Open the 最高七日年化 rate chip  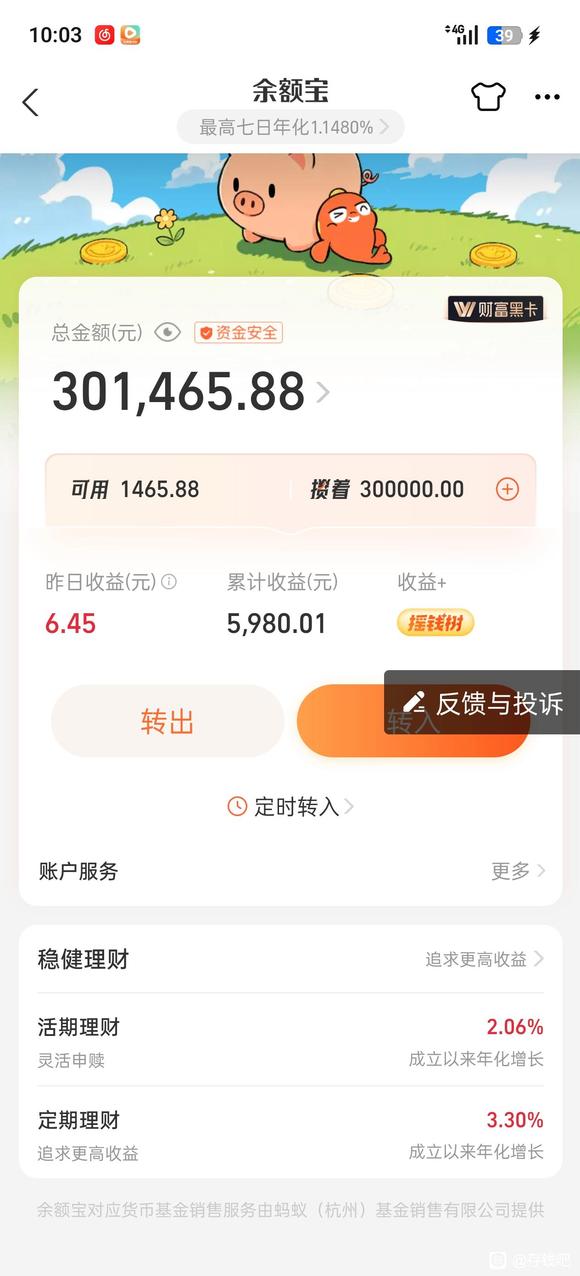pyautogui.click(x=291, y=127)
